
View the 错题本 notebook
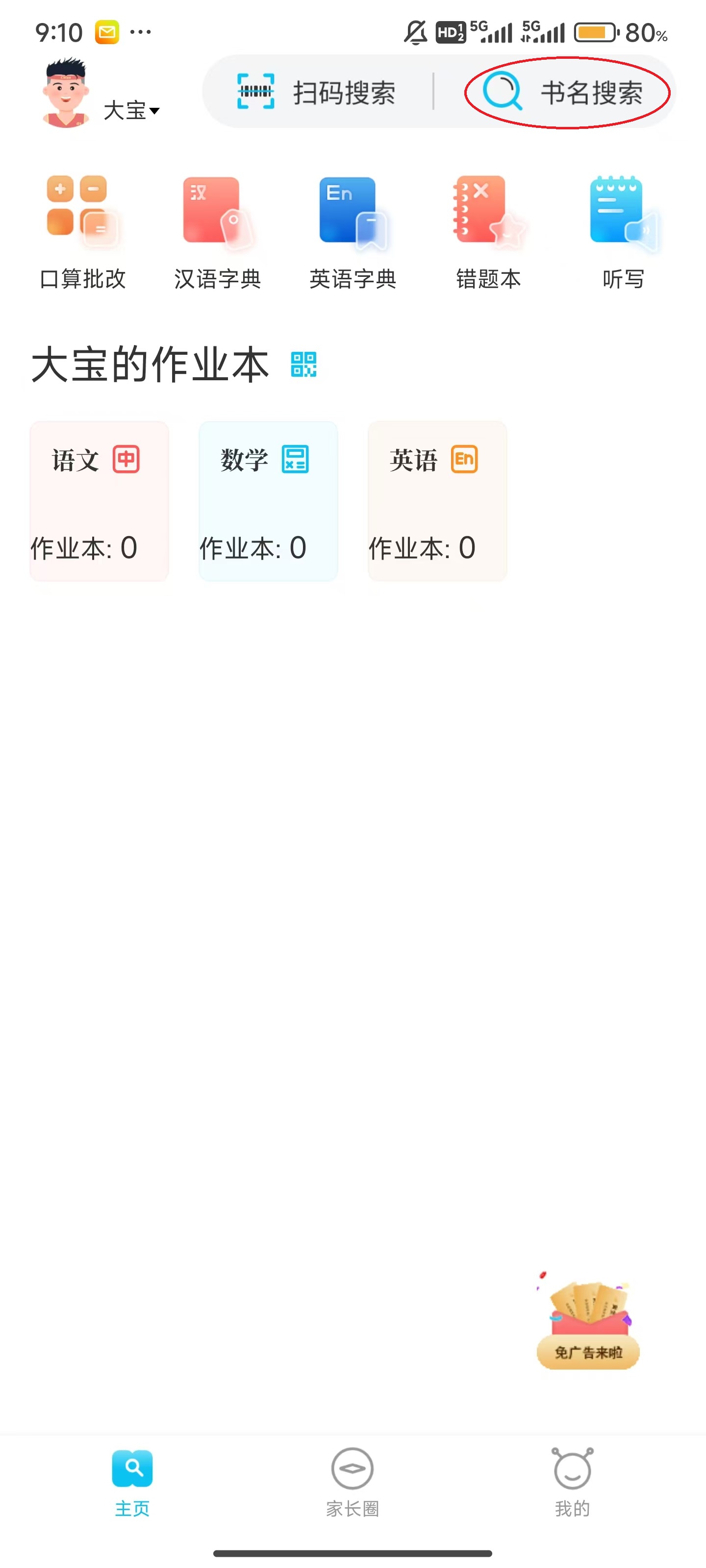pyautogui.click(x=488, y=231)
